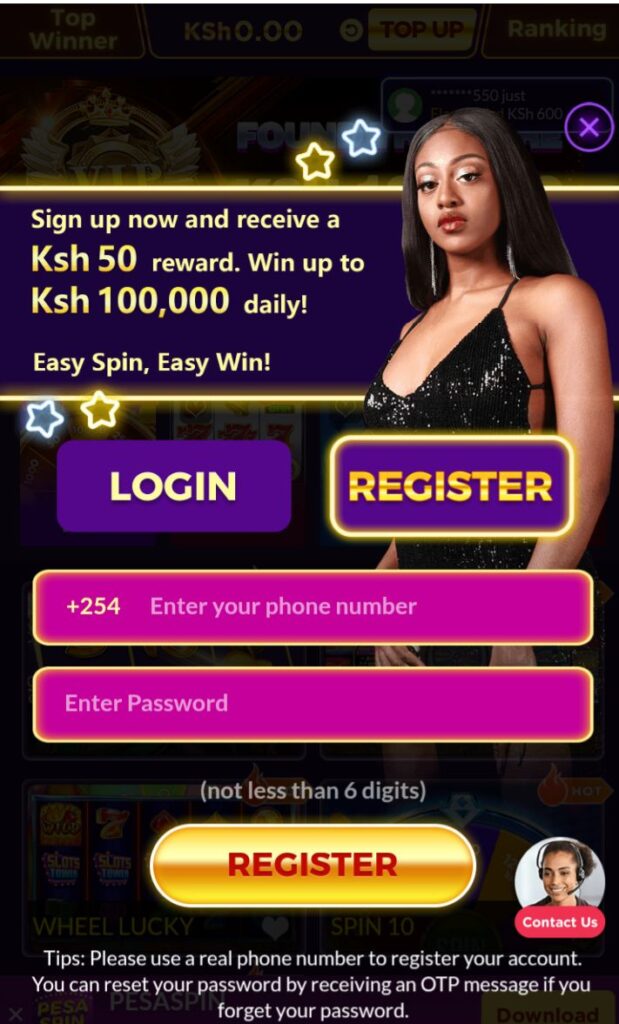Close the sign-up popup
Viewport: 619px width, 1024px height.
coord(589,128)
